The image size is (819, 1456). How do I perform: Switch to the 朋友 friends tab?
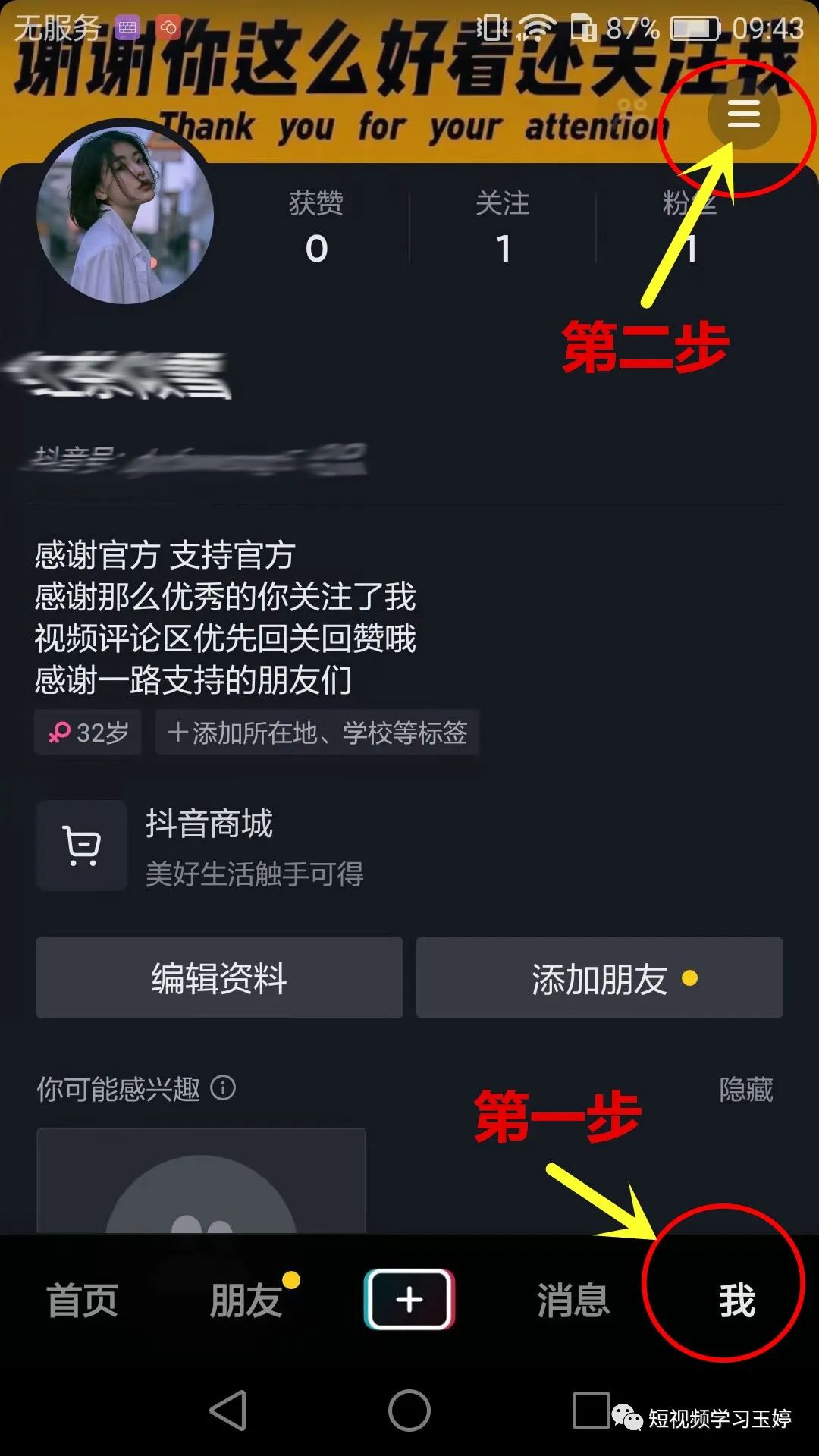(x=246, y=1301)
